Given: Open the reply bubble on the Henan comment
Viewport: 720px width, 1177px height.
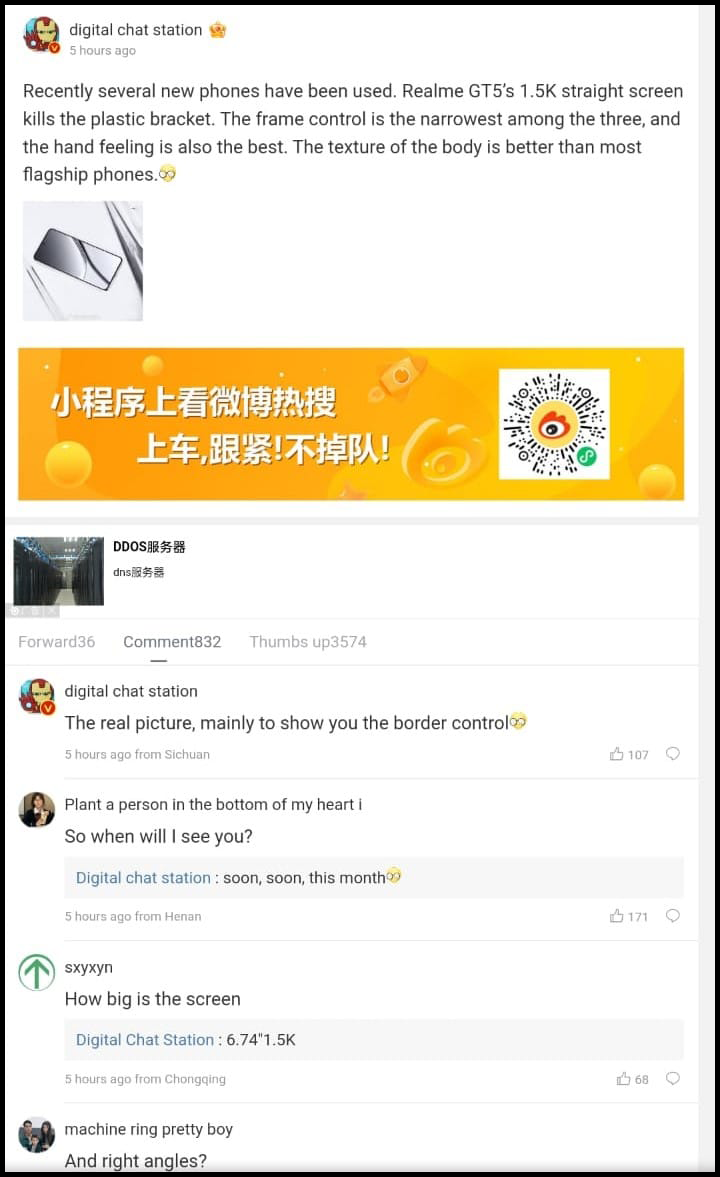Looking at the screenshot, I should tap(673, 916).
